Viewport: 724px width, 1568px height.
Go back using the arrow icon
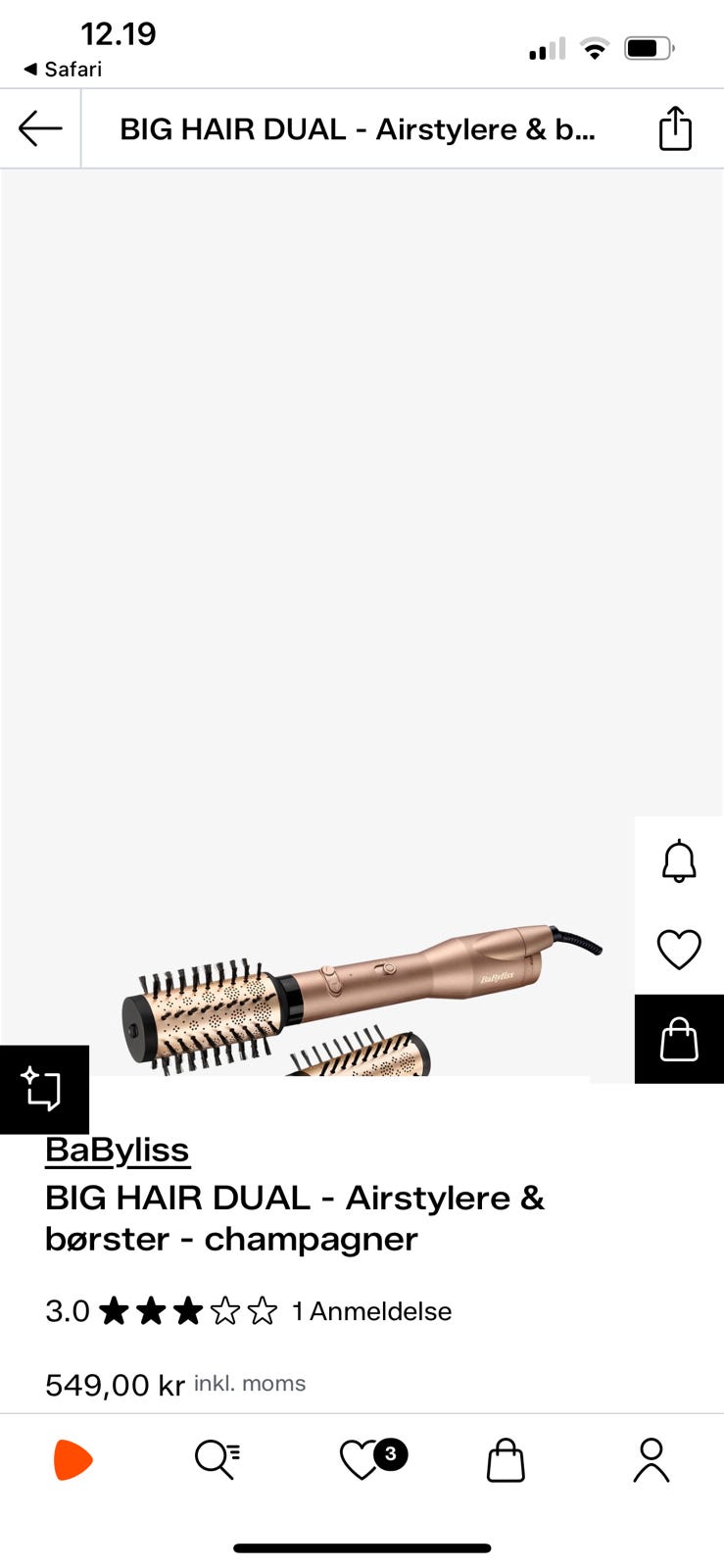click(40, 128)
